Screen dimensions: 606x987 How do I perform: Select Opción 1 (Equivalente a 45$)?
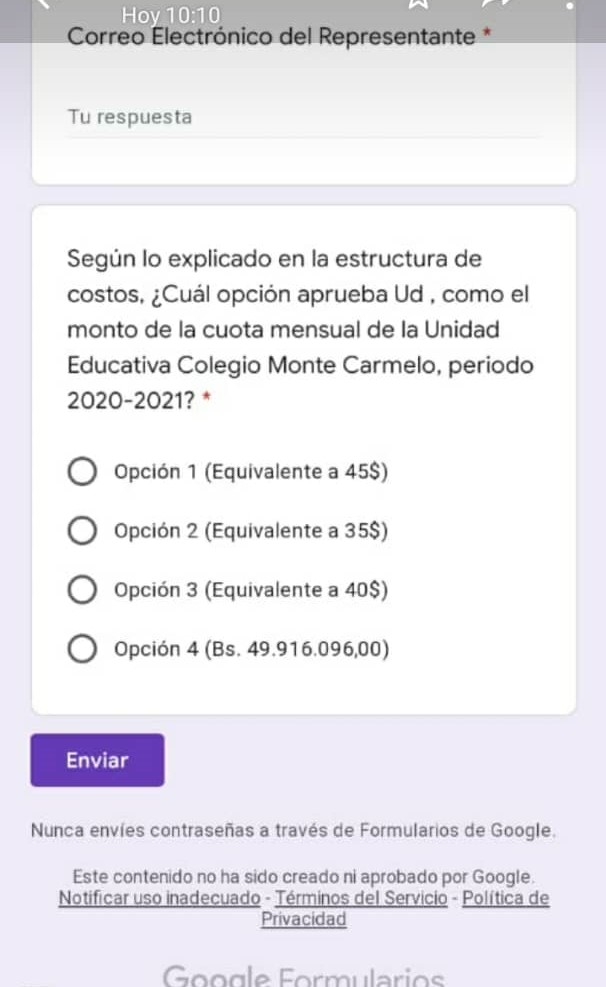point(82,472)
